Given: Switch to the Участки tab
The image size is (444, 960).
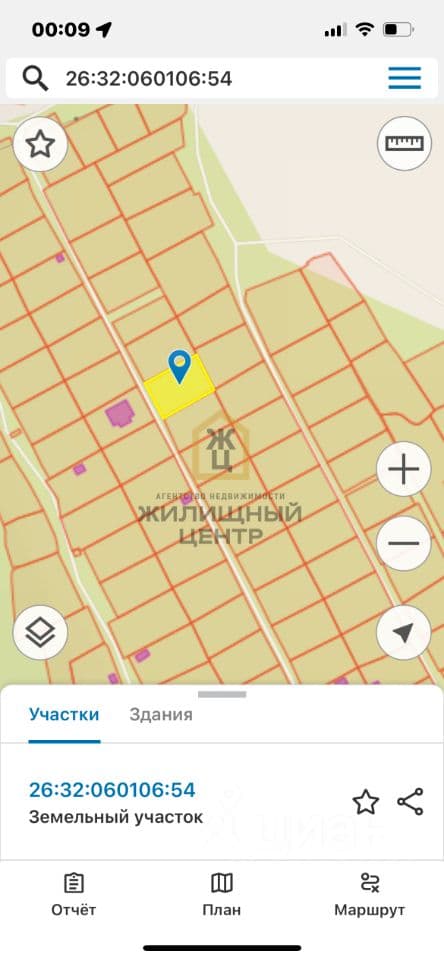Looking at the screenshot, I should 64,714.
